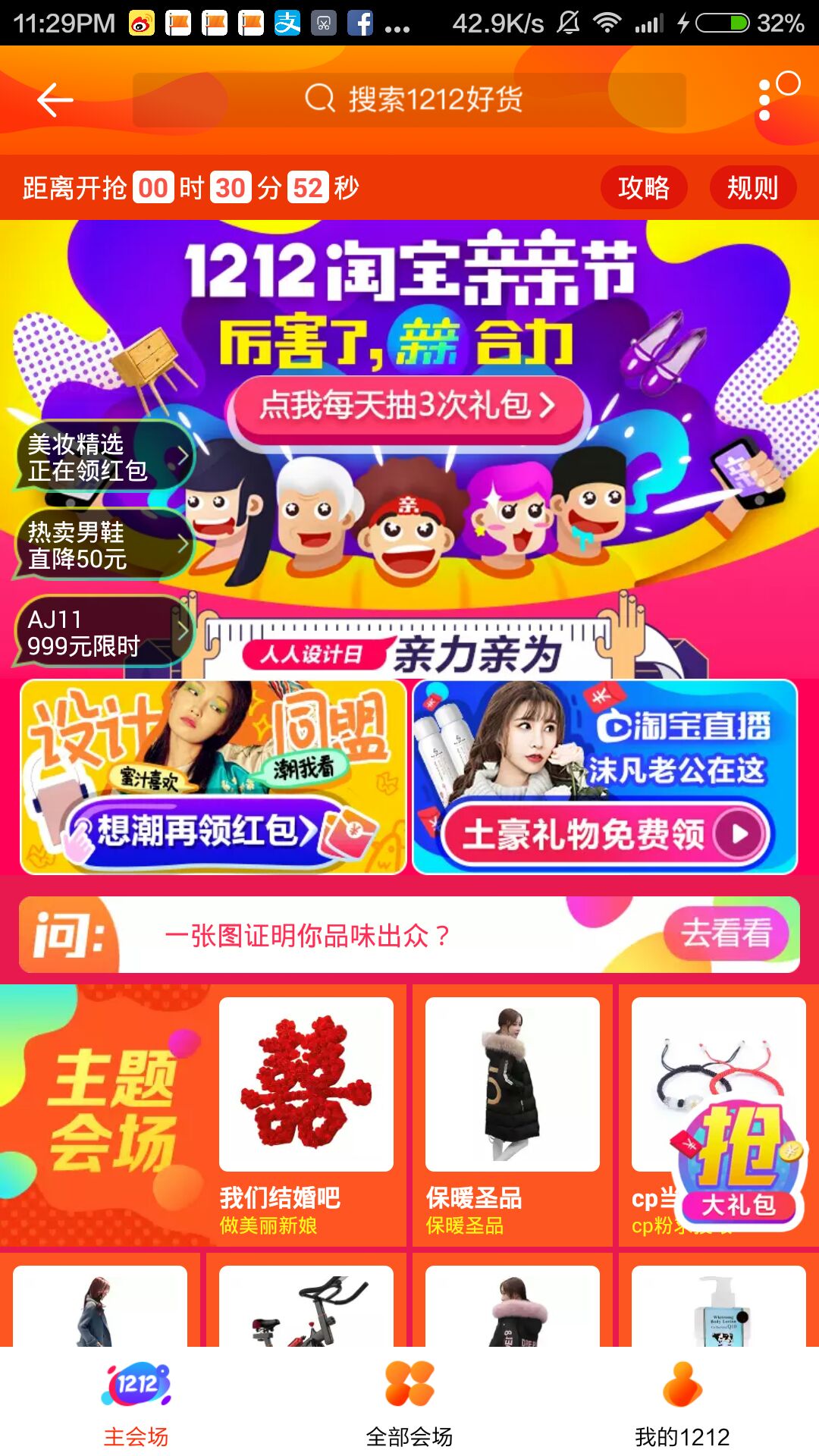
Task: Tap 点我每天抽3次礼包 lottery button
Action: tap(408, 406)
